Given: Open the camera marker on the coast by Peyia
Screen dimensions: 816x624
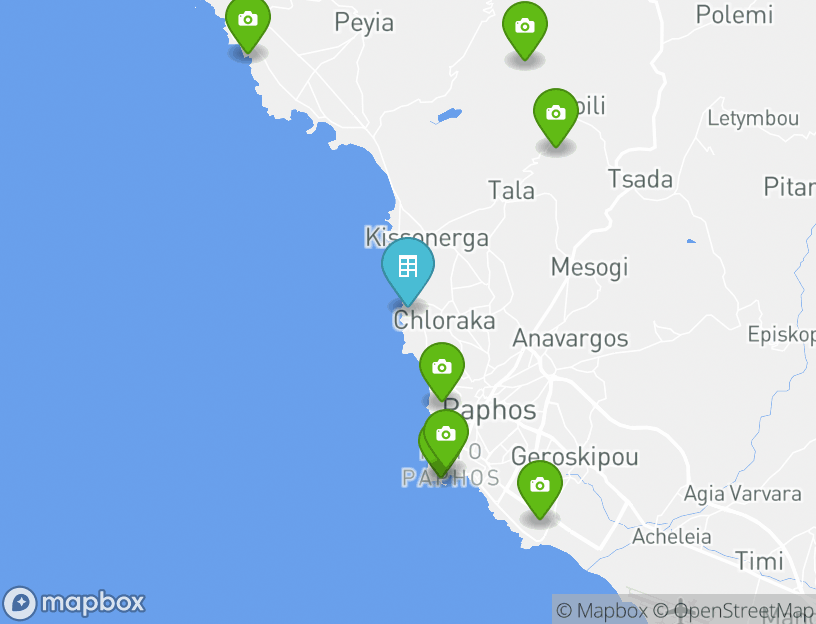Looking at the screenshot, I should (247, 21).
